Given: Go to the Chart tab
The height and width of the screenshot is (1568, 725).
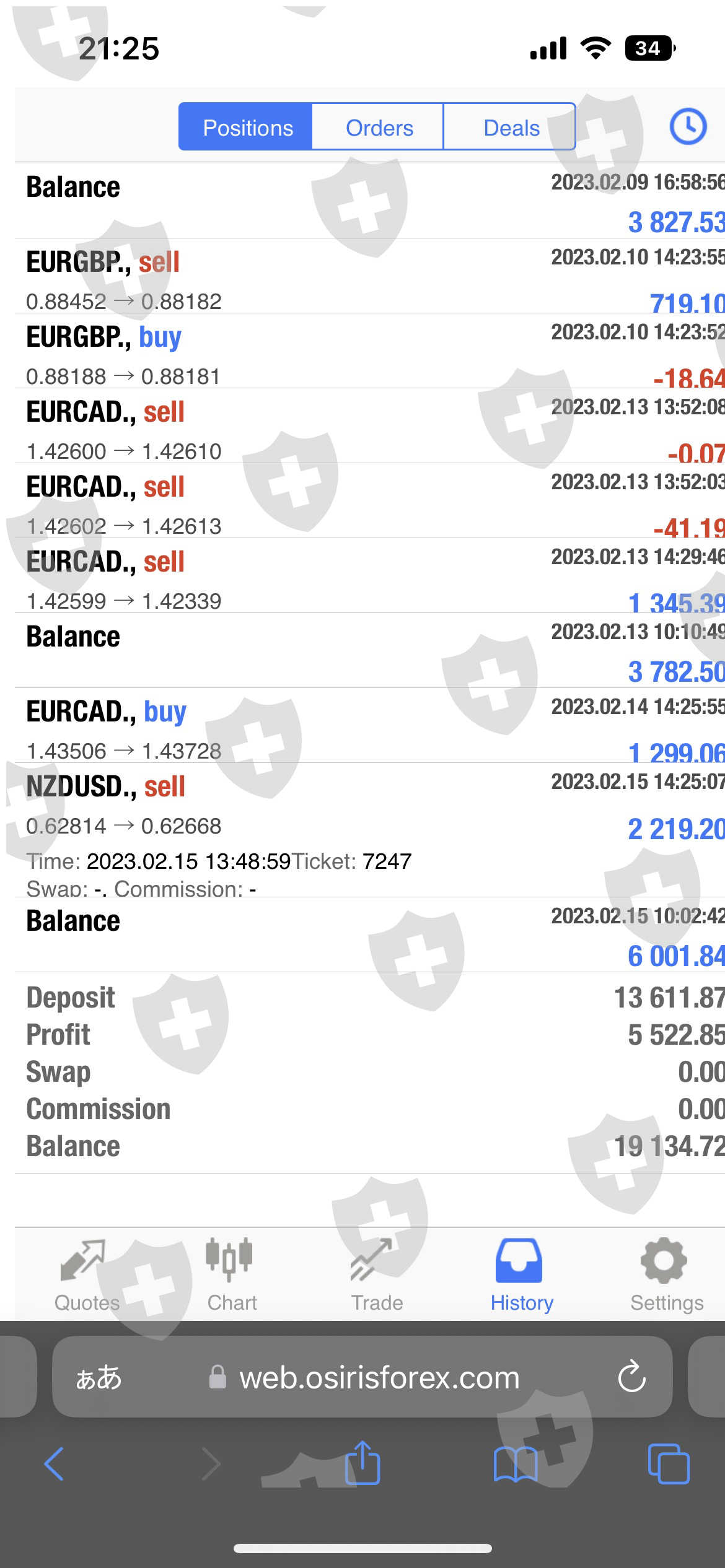Looking at the screenshot, I should [x=231, y=1274].
